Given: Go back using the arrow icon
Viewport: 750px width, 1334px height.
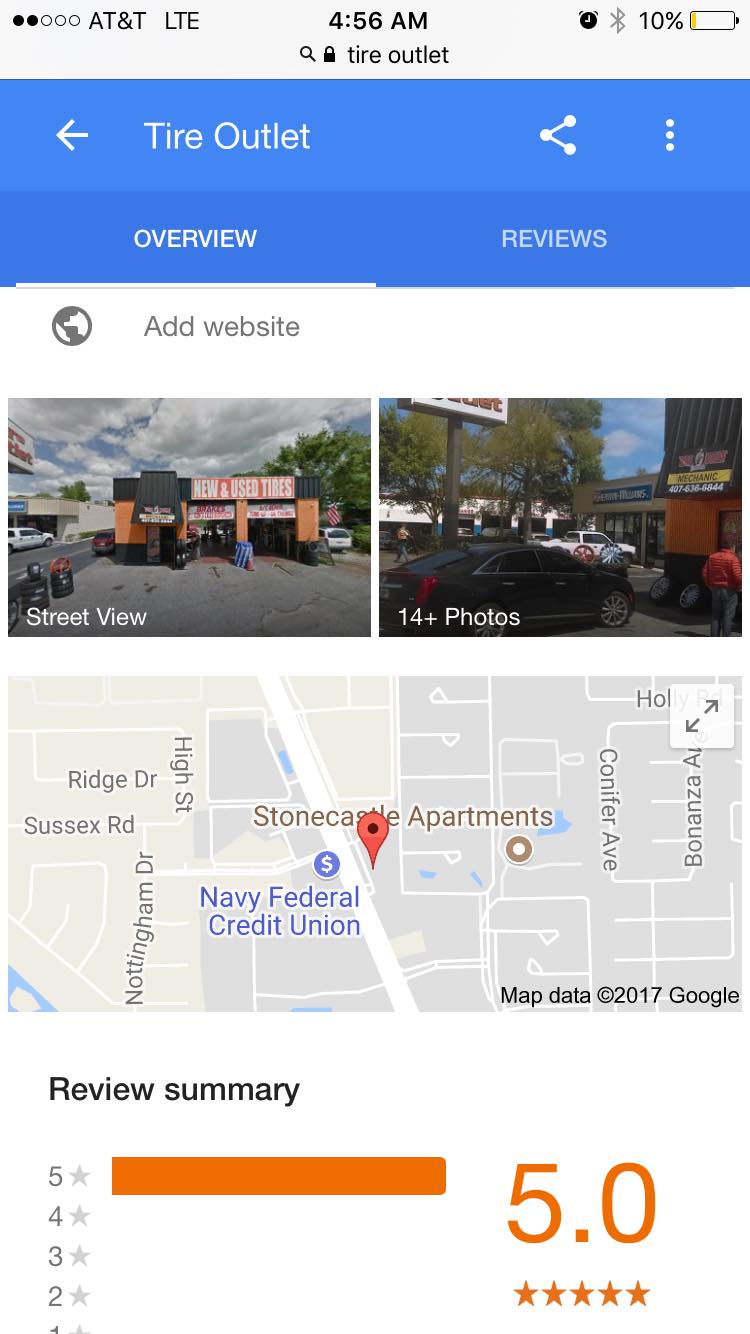Looking at the screenshot, I should 72,136.
